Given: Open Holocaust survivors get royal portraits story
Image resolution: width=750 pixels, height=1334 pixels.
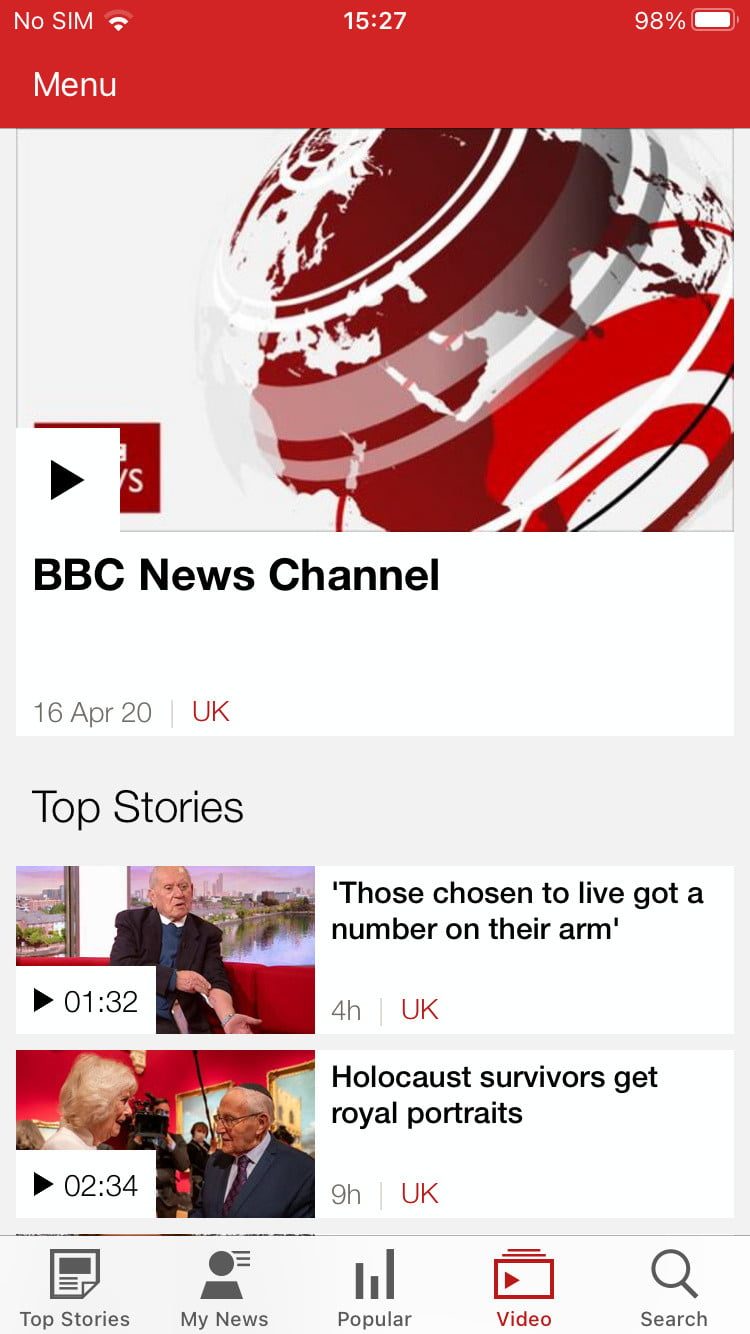Looking at the screenshot, I should tap(494, 1095).
